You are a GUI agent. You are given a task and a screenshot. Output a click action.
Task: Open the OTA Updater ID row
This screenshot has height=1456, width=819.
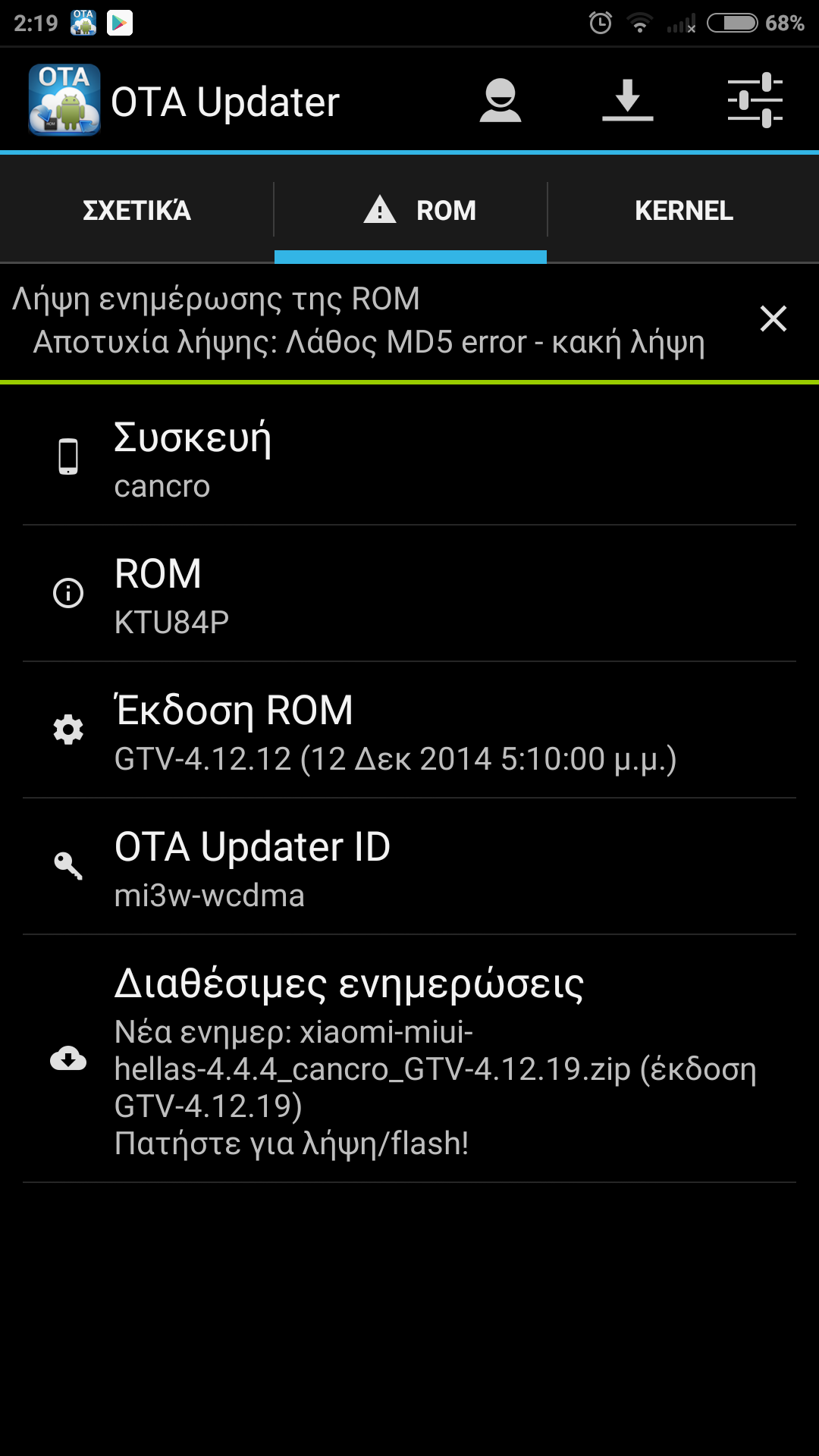click(409, 867)
